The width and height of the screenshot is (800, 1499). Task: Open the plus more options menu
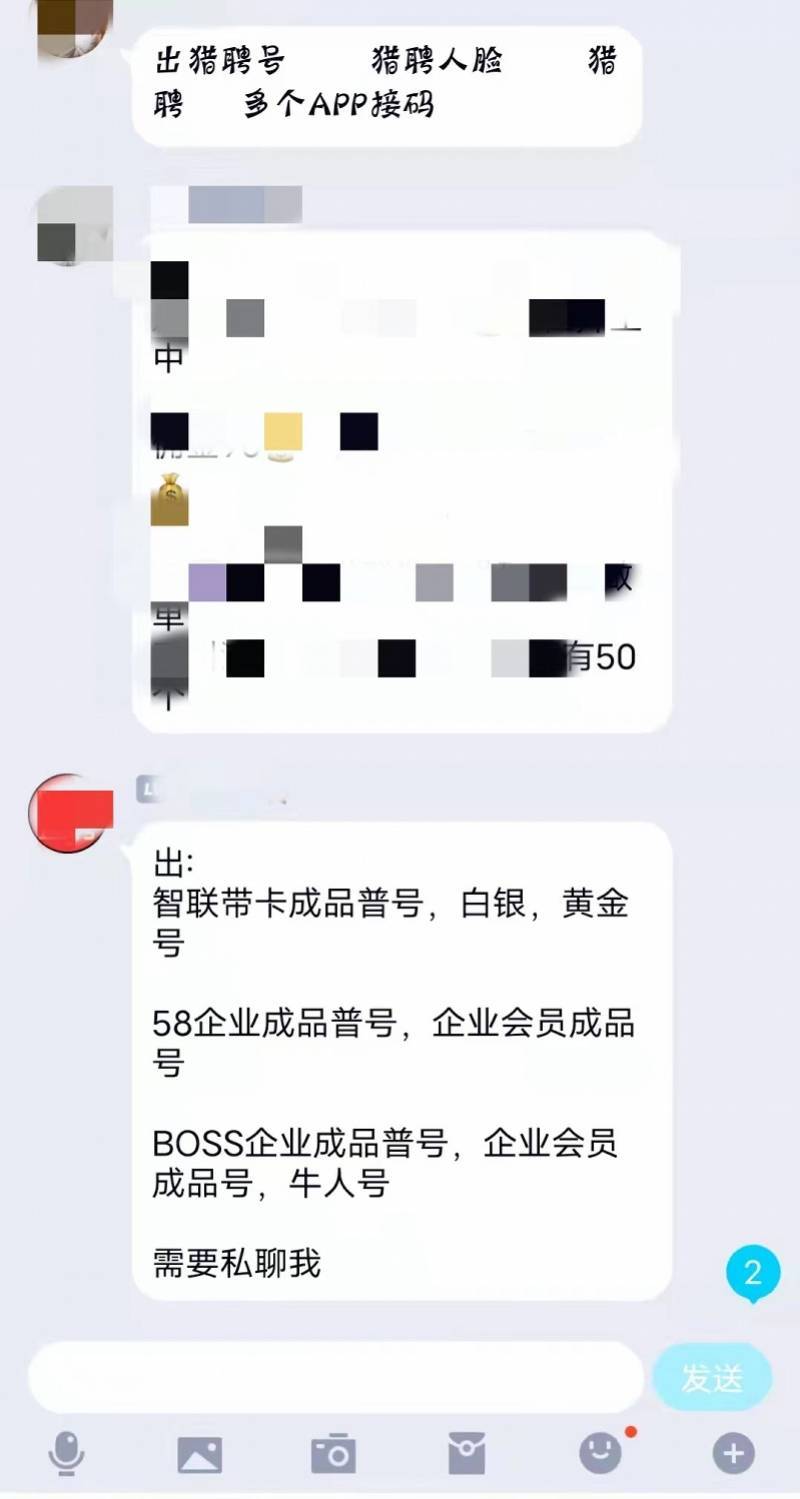coord(733,1453)
